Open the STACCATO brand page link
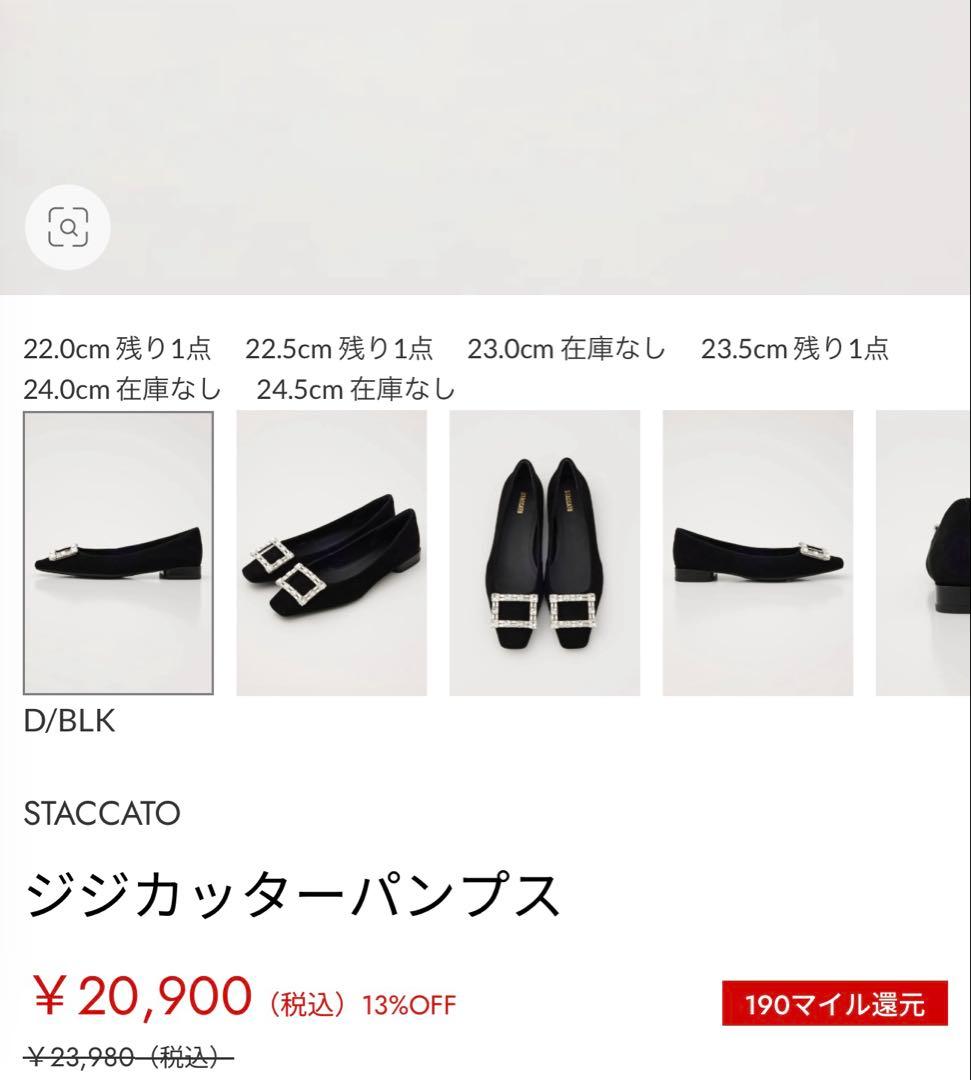The height and width of the screenshot is (1080, 971). coord(101,814)
